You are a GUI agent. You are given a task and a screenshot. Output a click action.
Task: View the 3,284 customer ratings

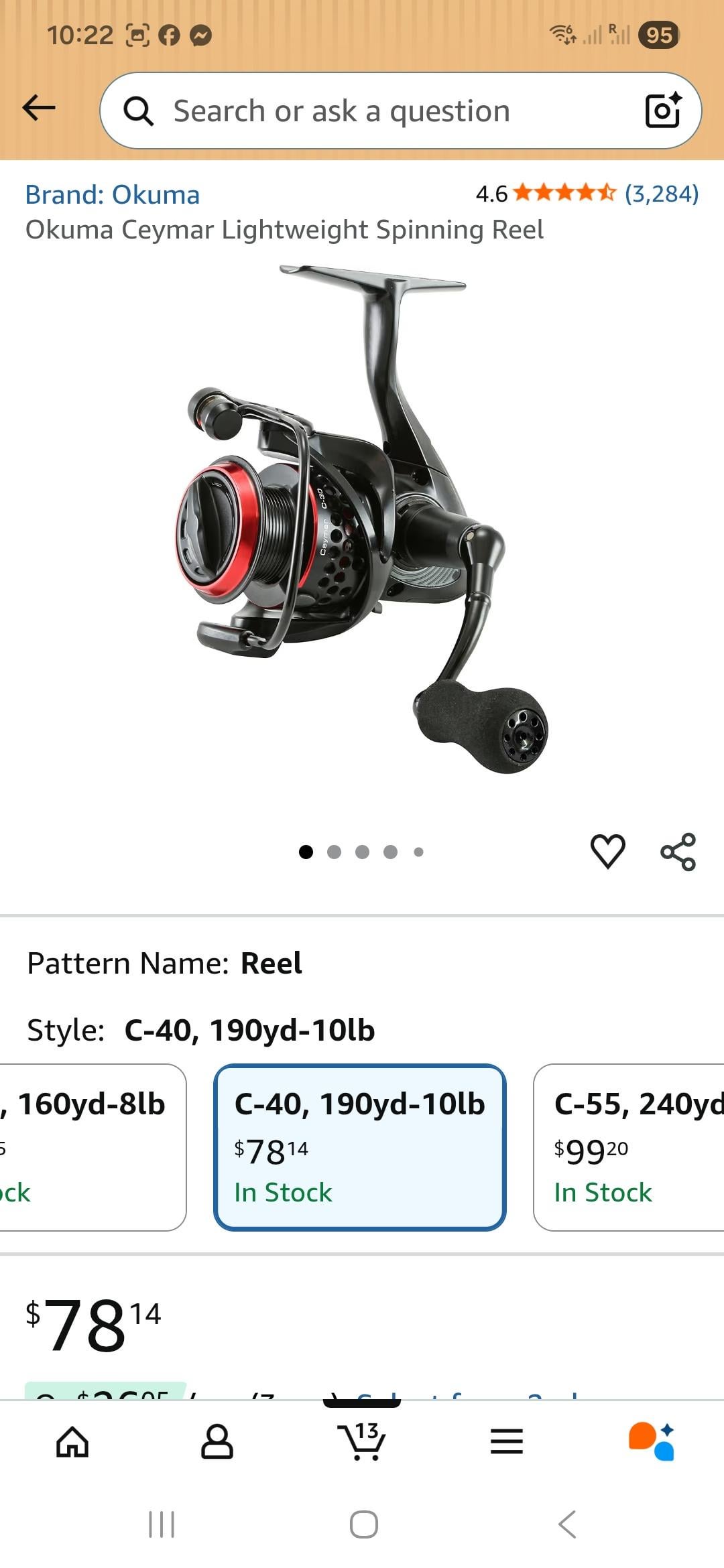point(661,194)
